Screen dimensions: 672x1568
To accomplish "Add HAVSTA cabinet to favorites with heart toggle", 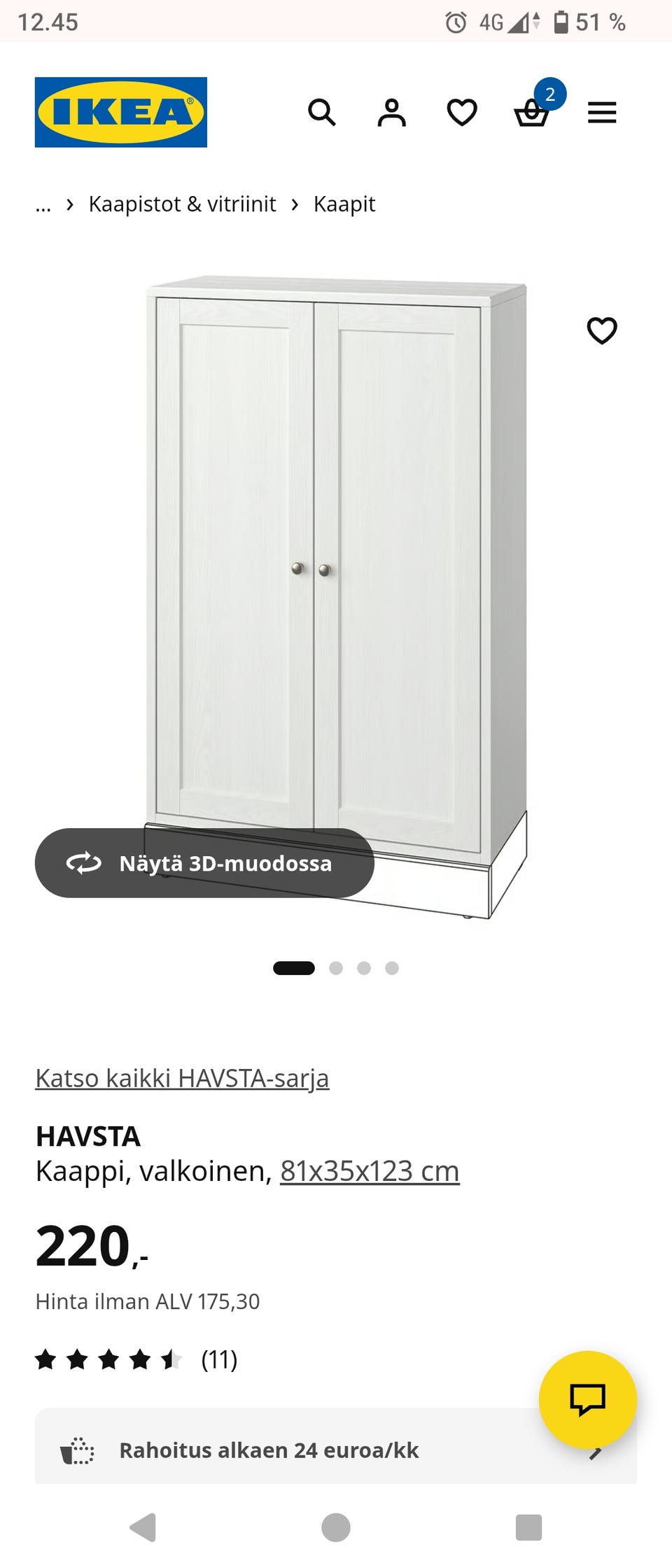I will [x=602, y=330].
